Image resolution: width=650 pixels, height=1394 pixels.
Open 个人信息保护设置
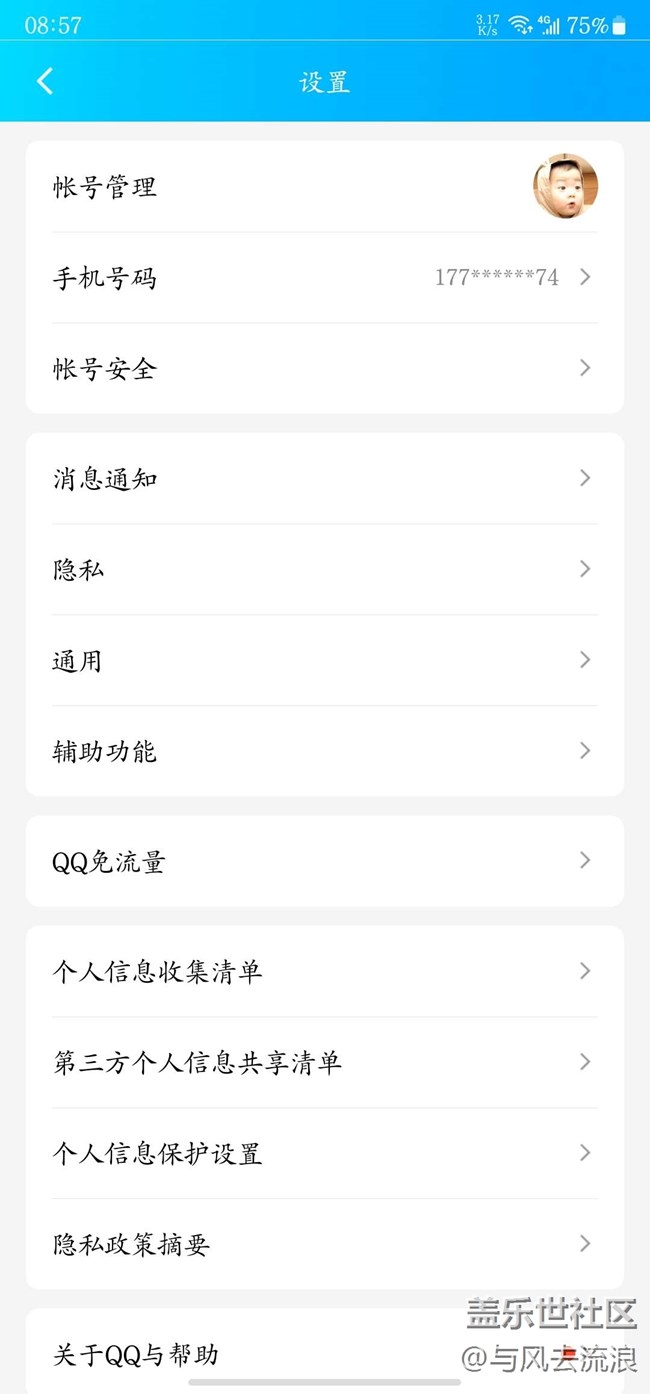[x=324, y=1153]
